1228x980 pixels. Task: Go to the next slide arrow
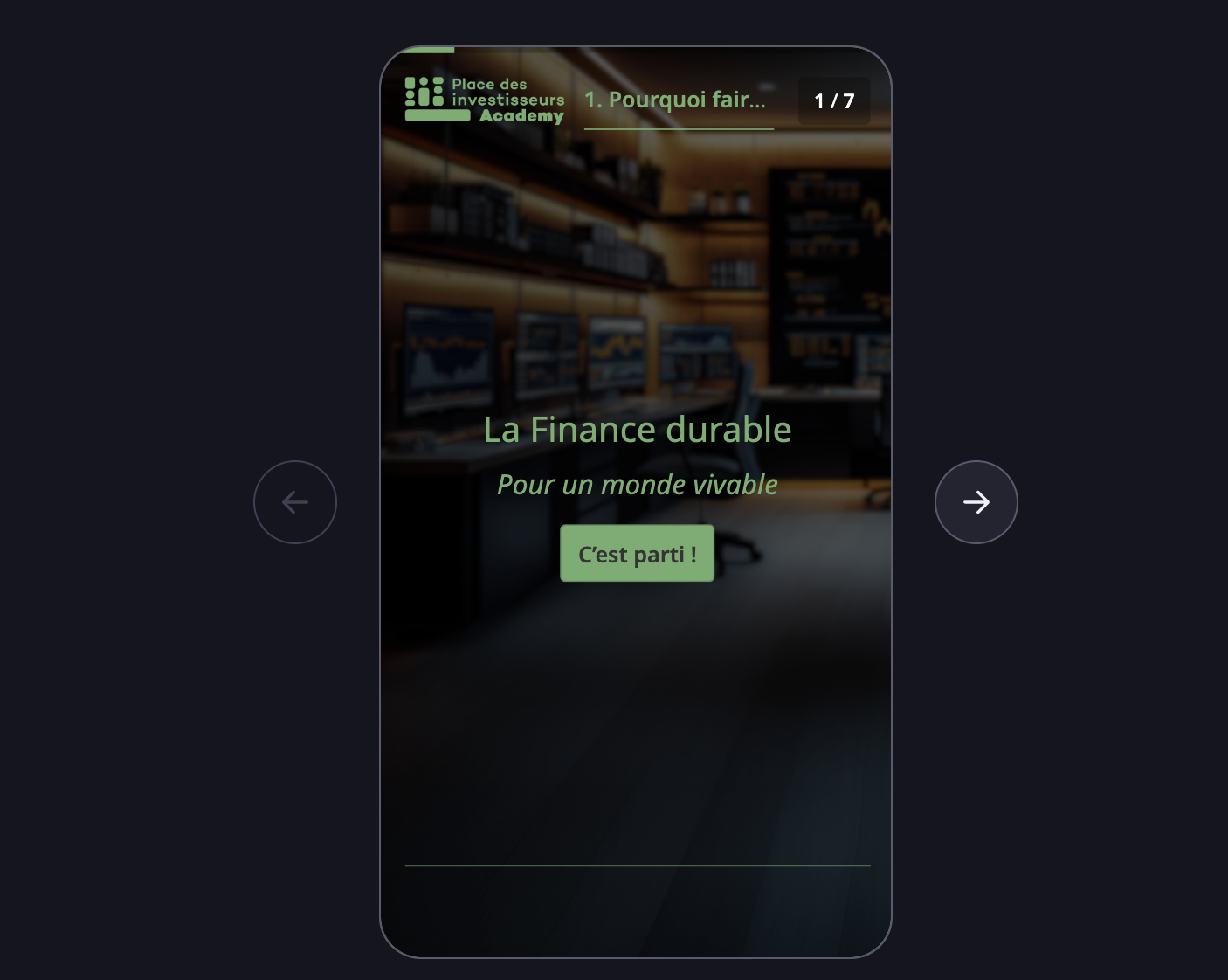tap(976, 502)
